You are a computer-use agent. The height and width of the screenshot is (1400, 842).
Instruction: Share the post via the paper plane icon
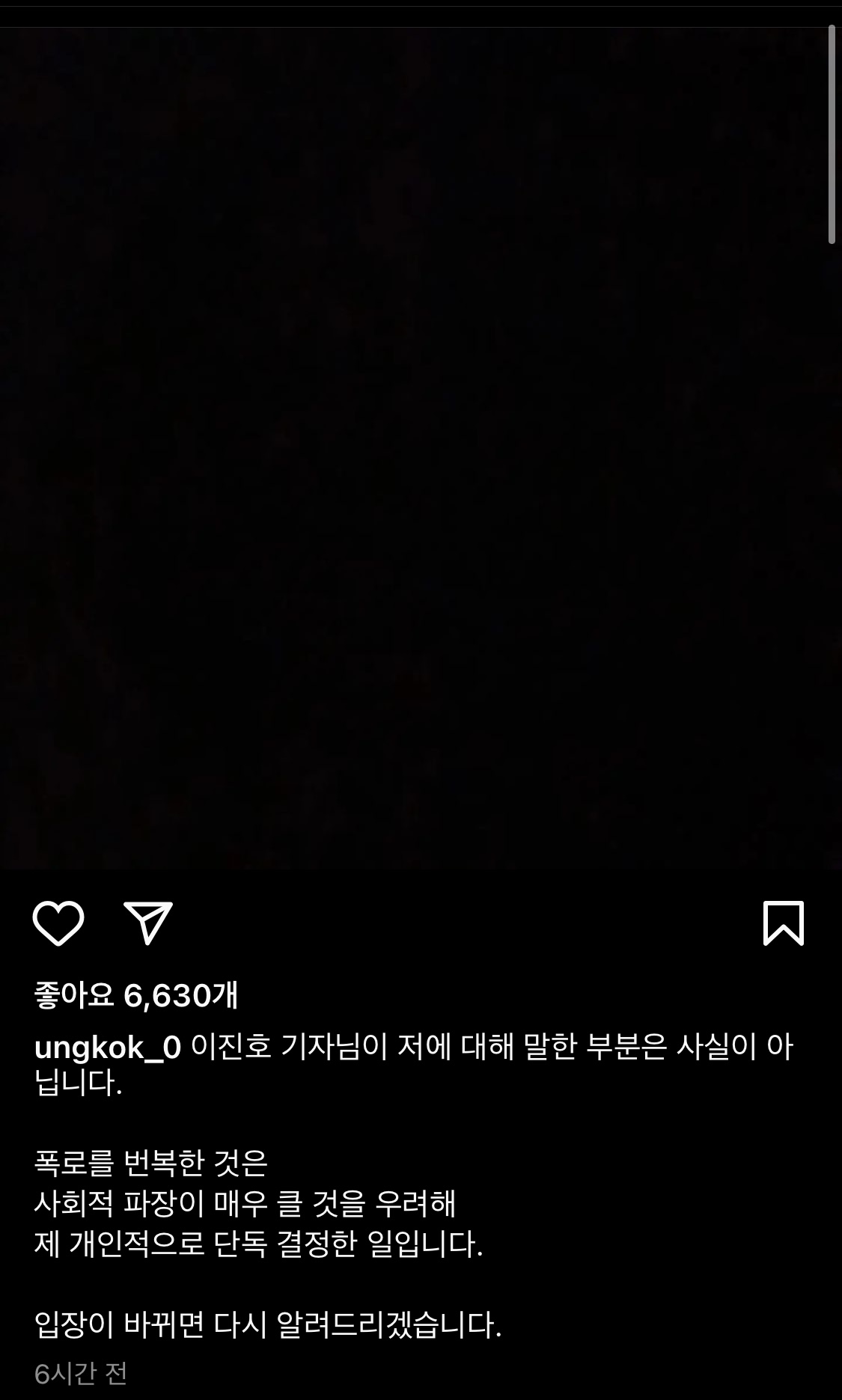click(148, 923)
